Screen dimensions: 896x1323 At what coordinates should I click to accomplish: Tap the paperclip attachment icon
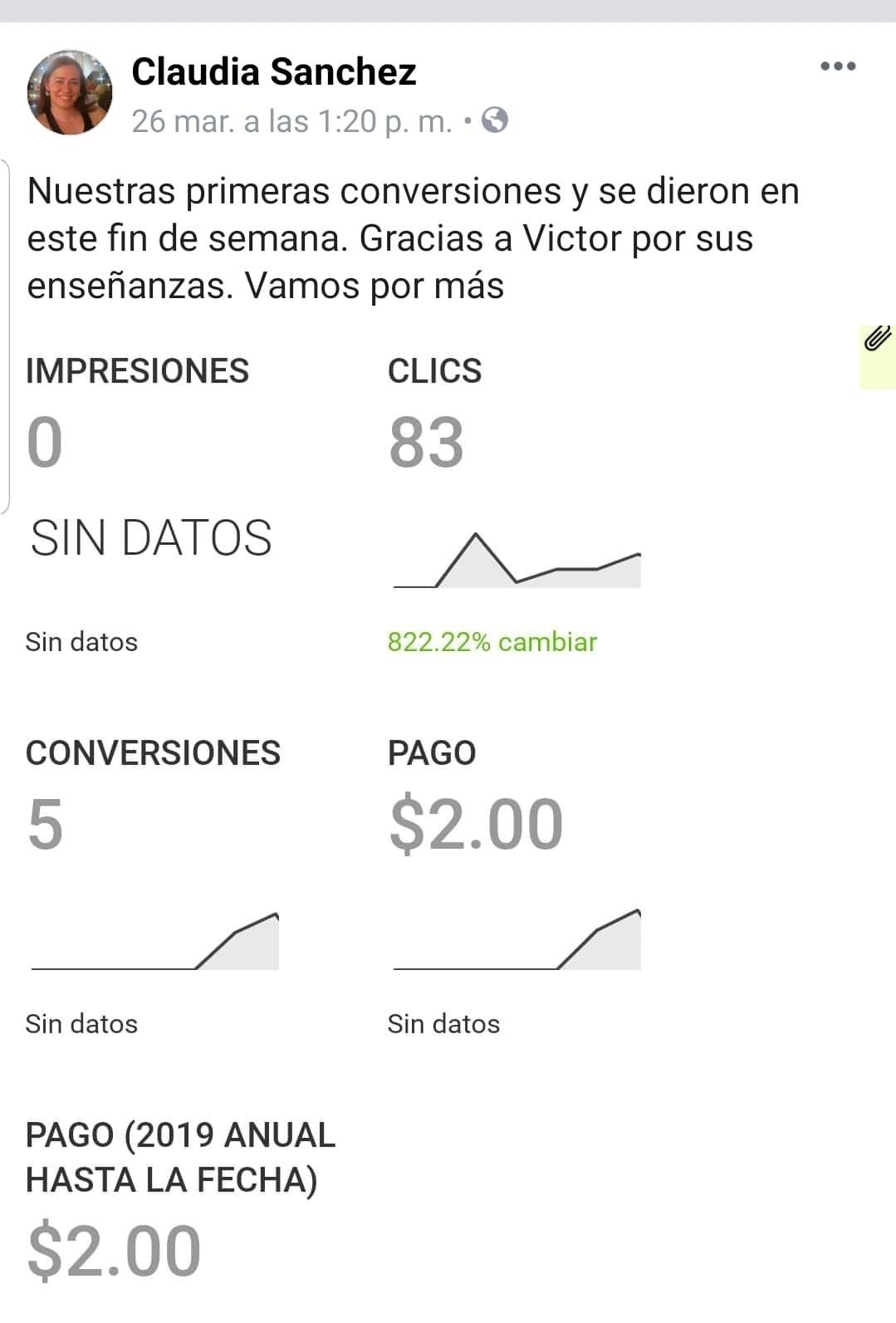(877, 339)
